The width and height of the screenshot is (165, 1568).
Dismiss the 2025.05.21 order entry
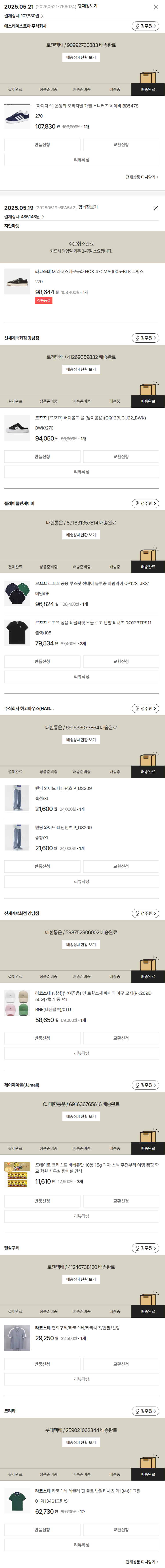point(155,7)
